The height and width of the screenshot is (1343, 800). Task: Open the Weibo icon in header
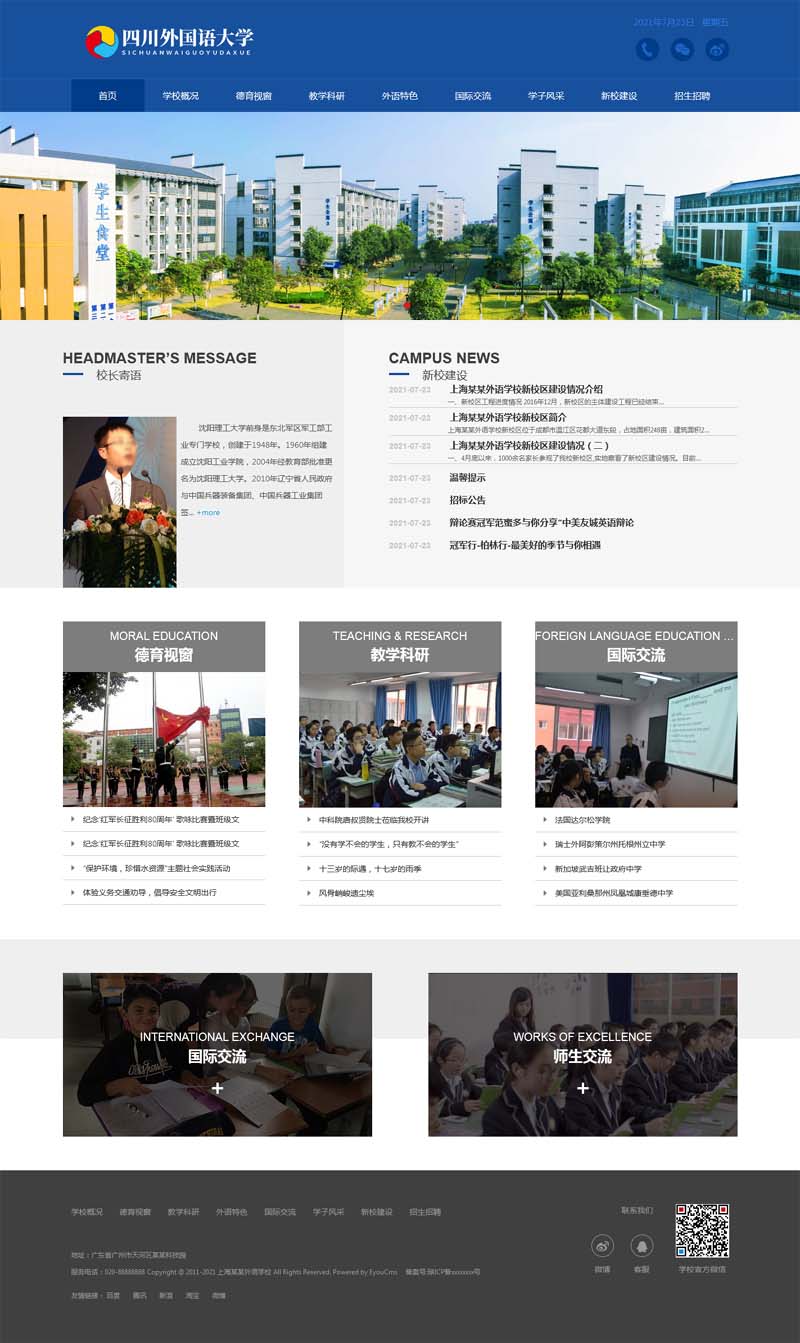[x=717, y=49]
